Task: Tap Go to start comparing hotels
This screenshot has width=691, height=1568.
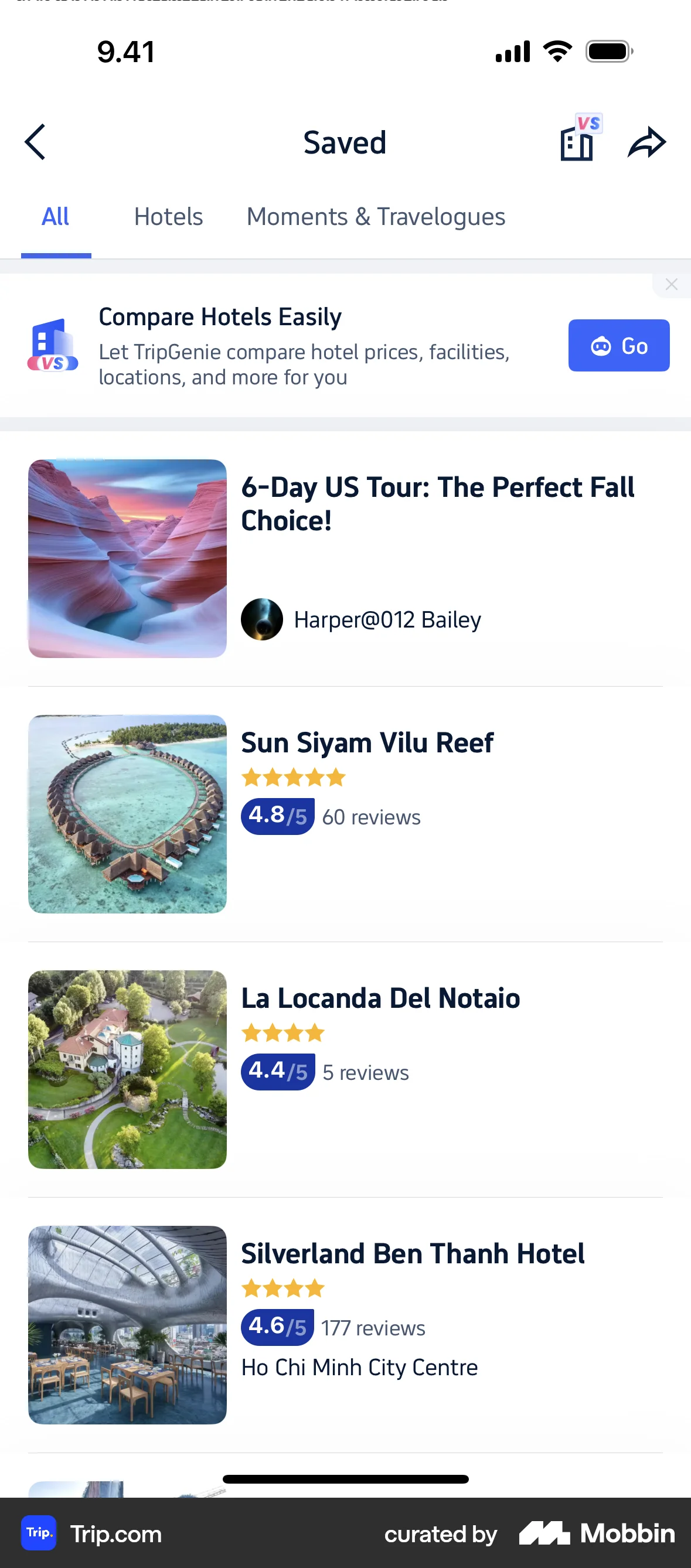Action: 618,345
